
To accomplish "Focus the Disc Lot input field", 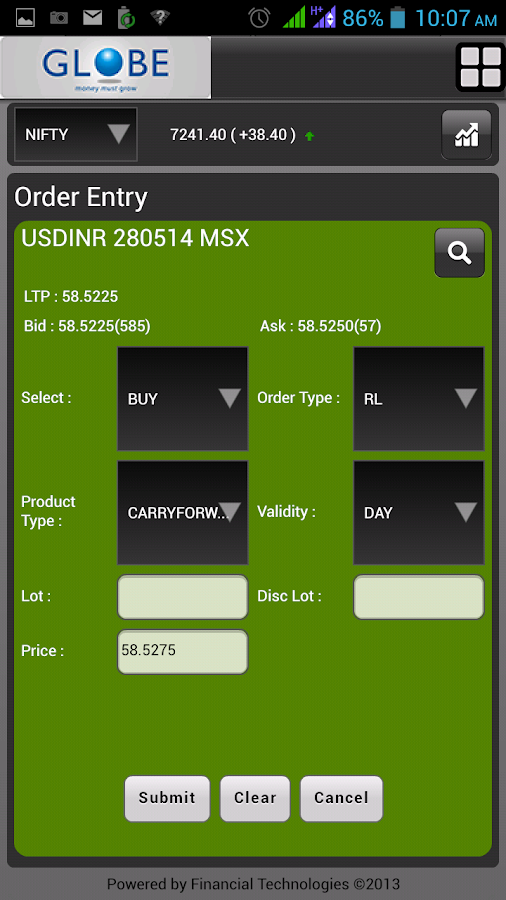I will [x=419, y=597].
